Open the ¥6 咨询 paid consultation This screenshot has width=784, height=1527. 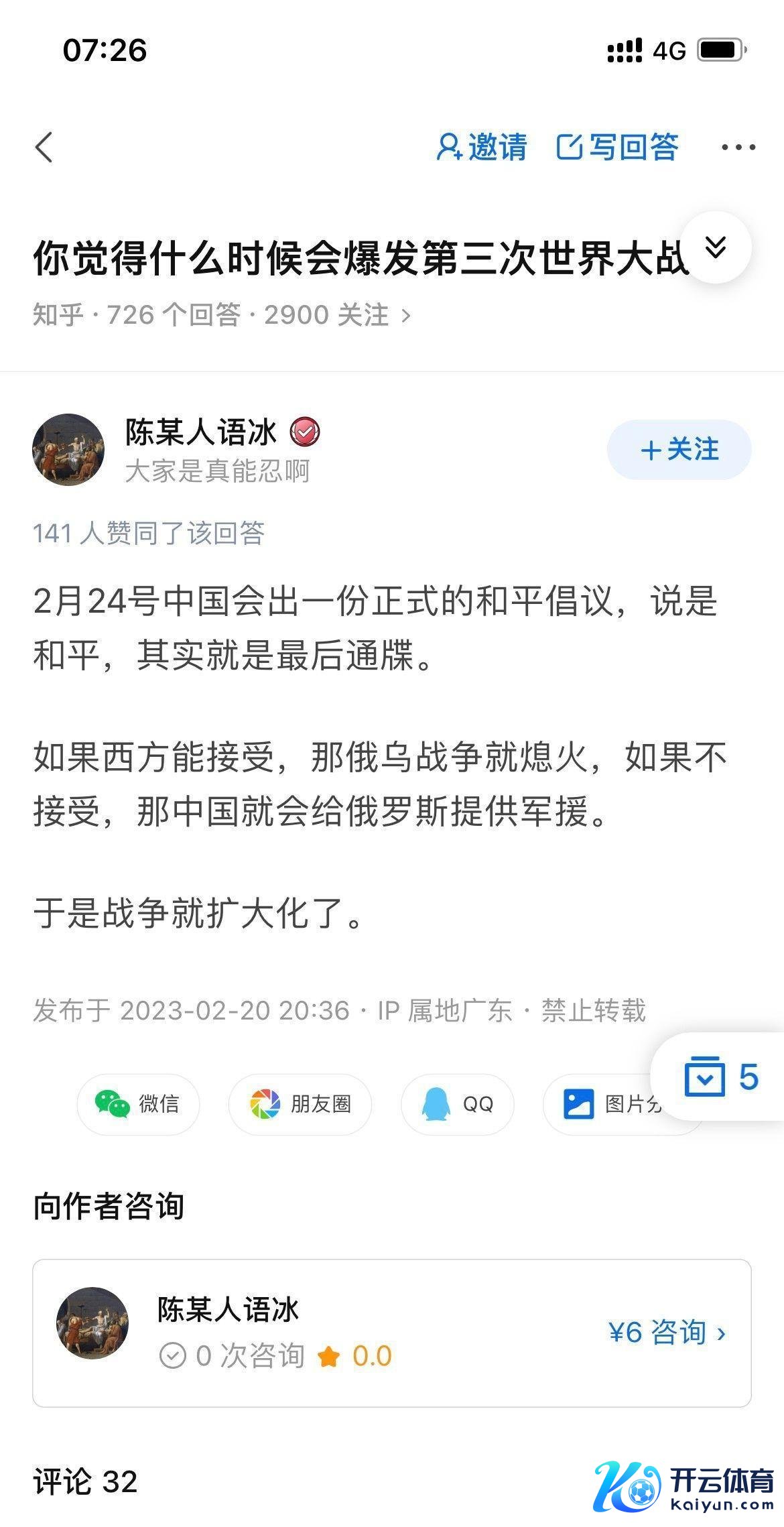click(667, 1333)
